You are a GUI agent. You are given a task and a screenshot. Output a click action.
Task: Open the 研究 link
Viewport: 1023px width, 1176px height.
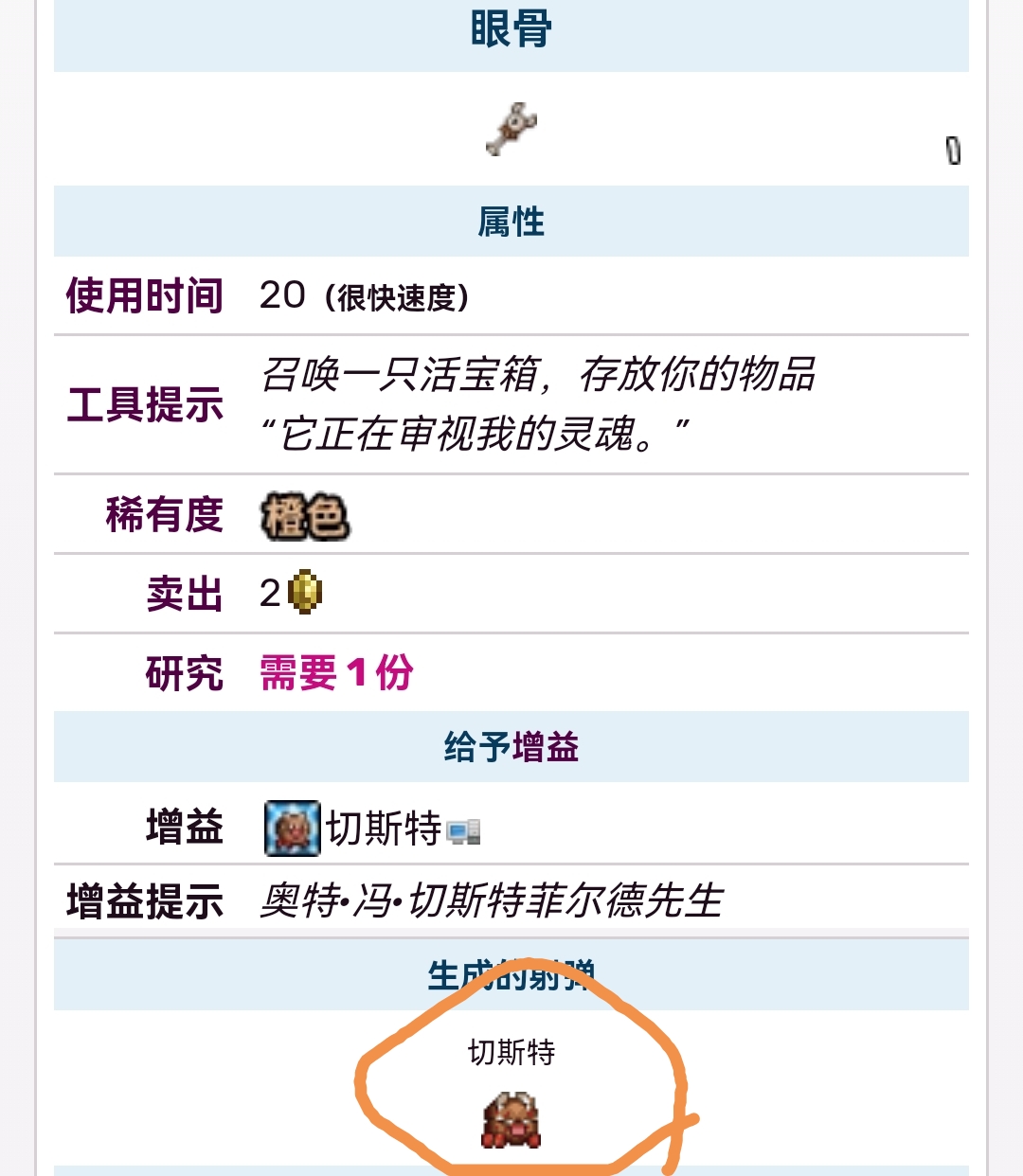click(x=184, y=673)
